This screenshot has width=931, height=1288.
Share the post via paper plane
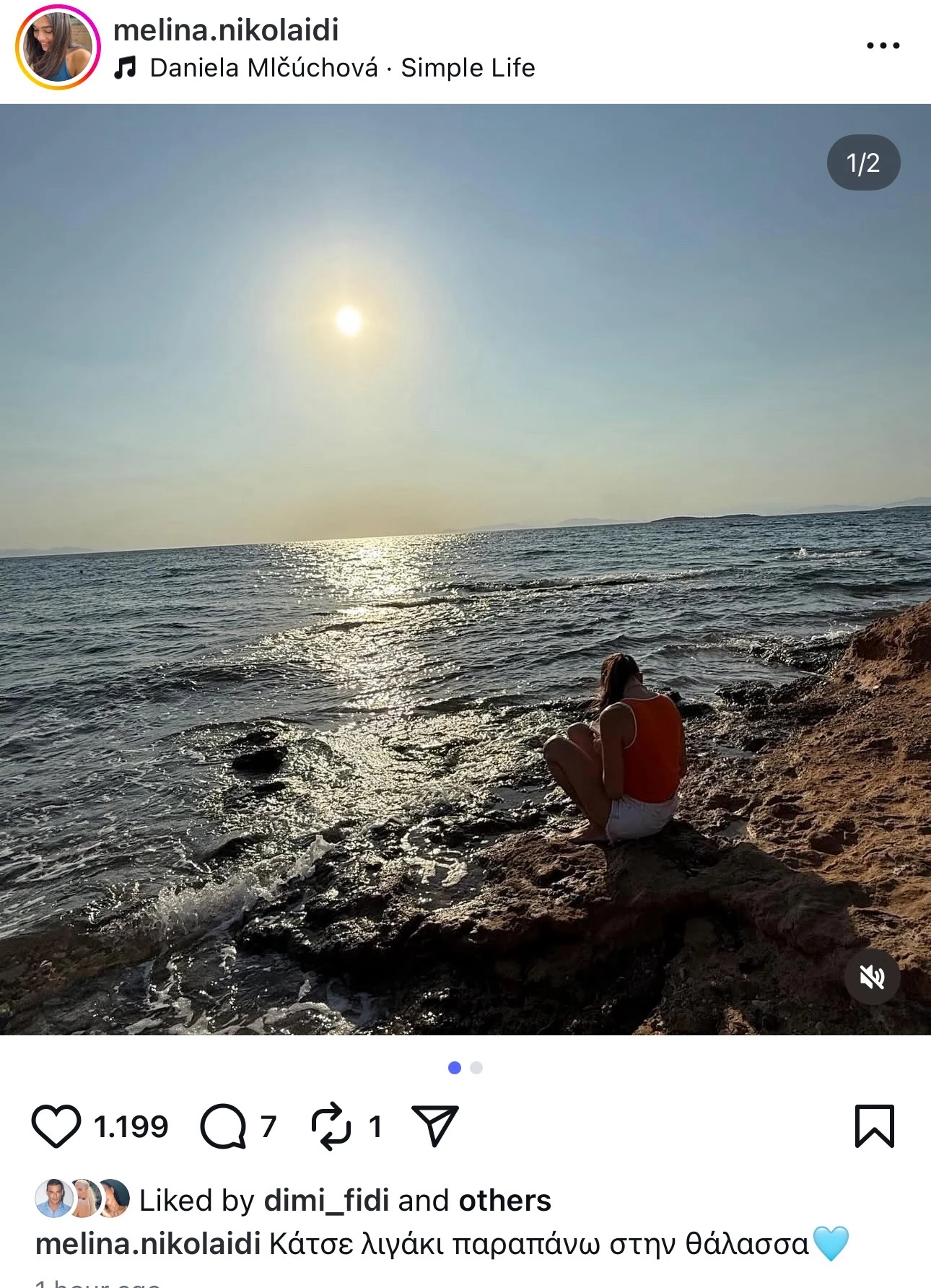click(434, 1126)
